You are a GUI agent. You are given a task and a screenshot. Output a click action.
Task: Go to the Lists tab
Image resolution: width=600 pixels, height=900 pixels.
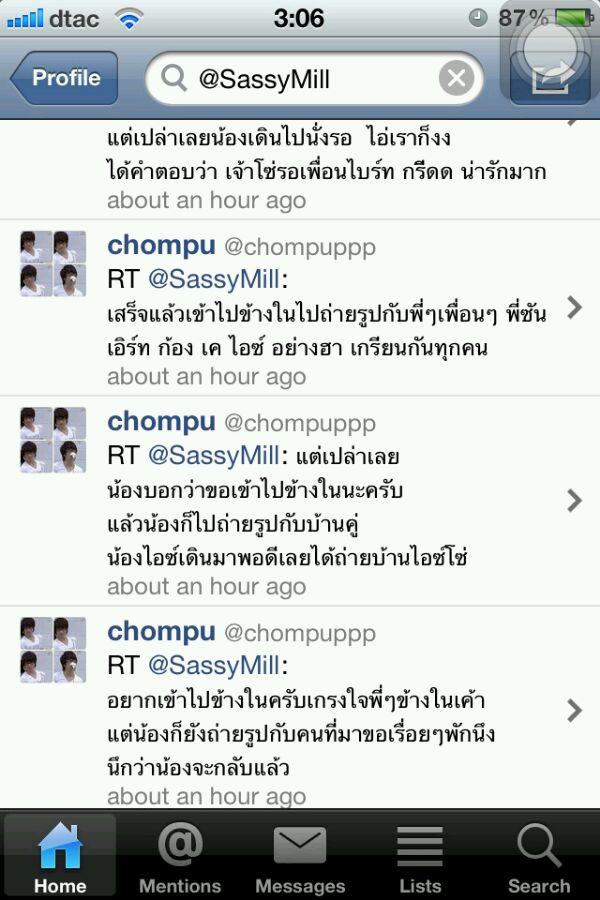pyautogui.click(x=420, y=856)
